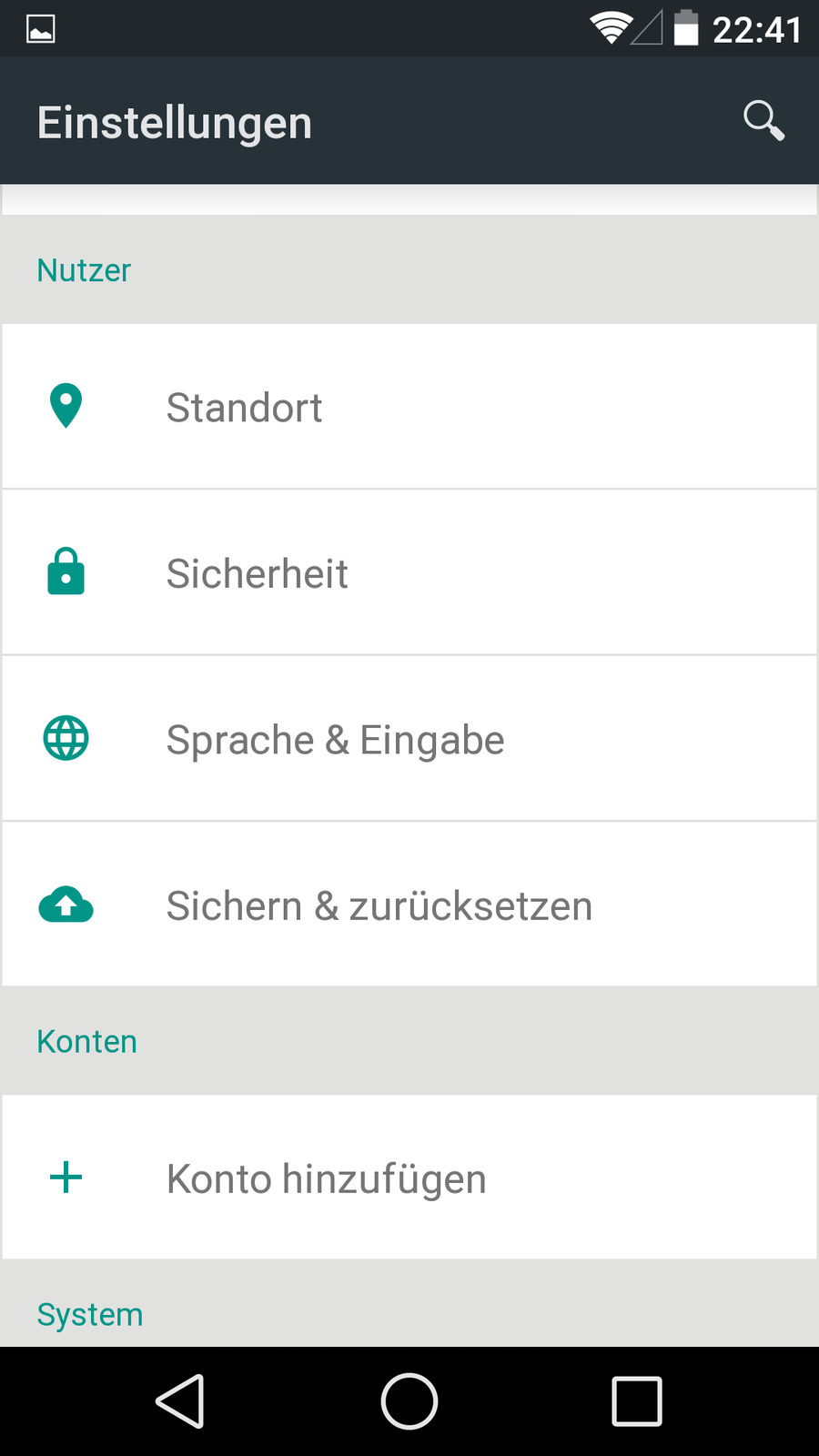Screen dimensions: 819x1456
Task: Open Sicherheit settings
Action: pos(409,573)
